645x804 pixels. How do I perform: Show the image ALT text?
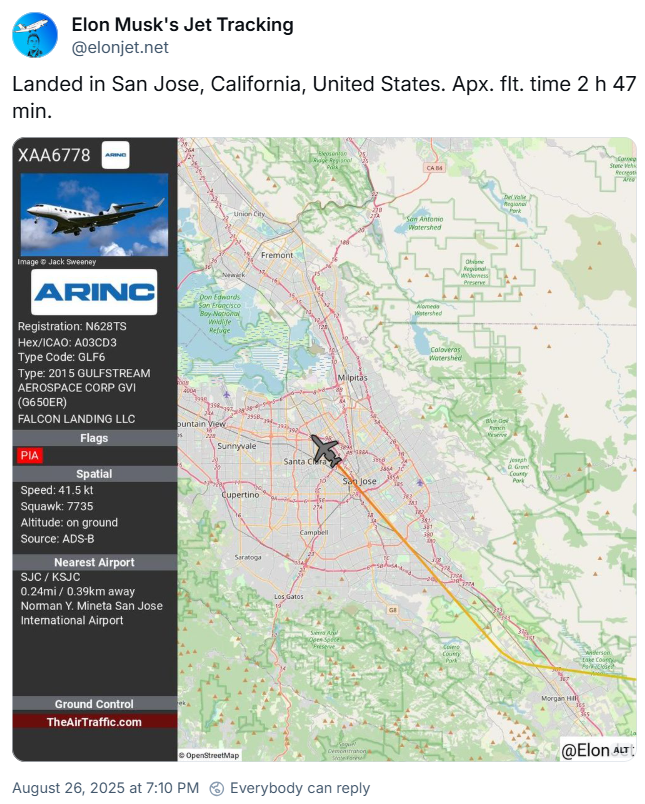(621, 750)
